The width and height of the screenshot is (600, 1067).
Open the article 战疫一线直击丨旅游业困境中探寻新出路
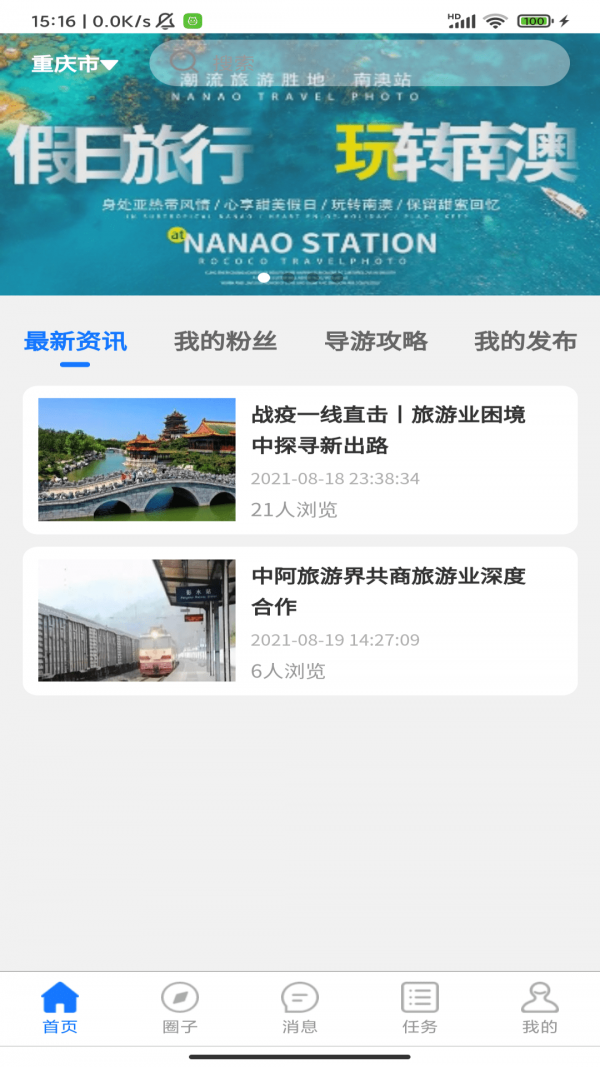pyautogui.click(x=300, y=460)
